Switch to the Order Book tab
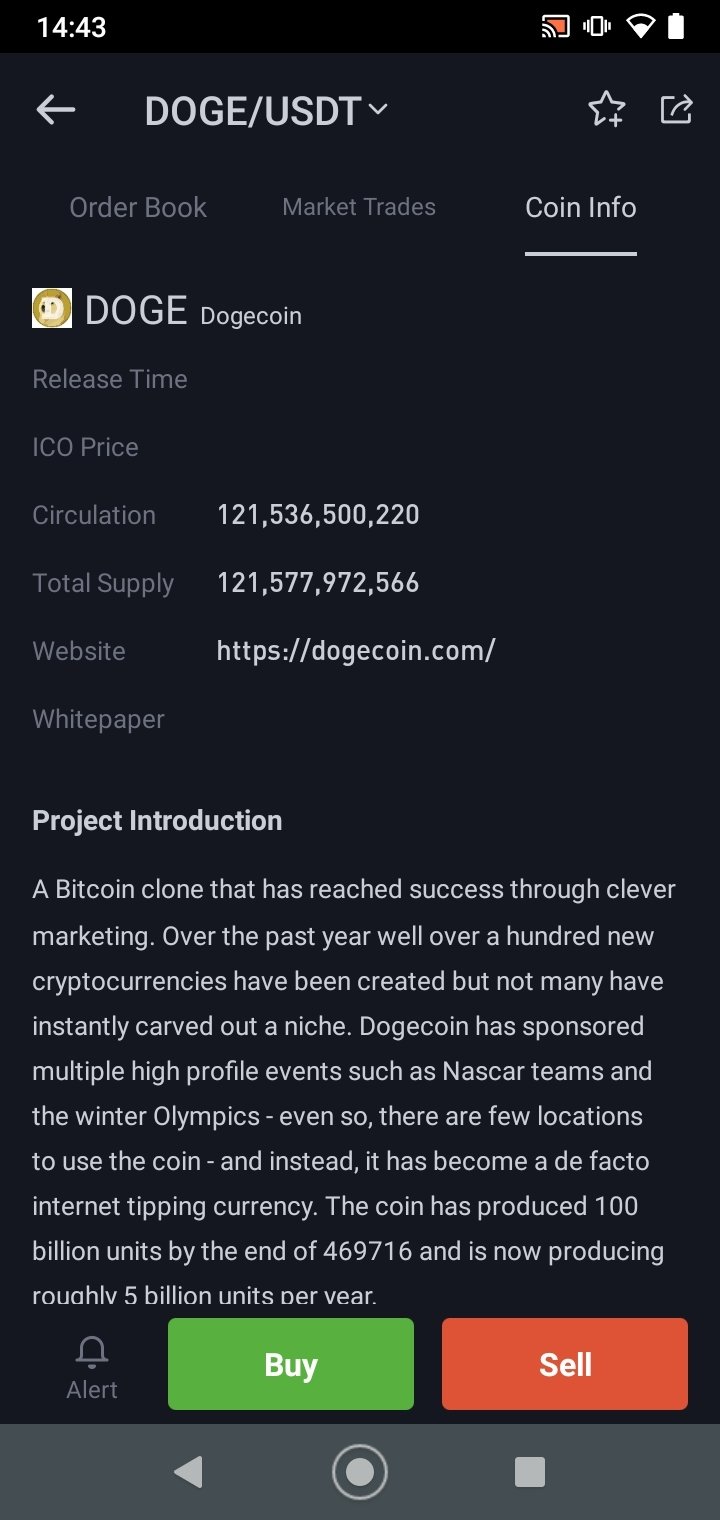The height and width of the screenshot is (1520, 720). coord(138,207)
